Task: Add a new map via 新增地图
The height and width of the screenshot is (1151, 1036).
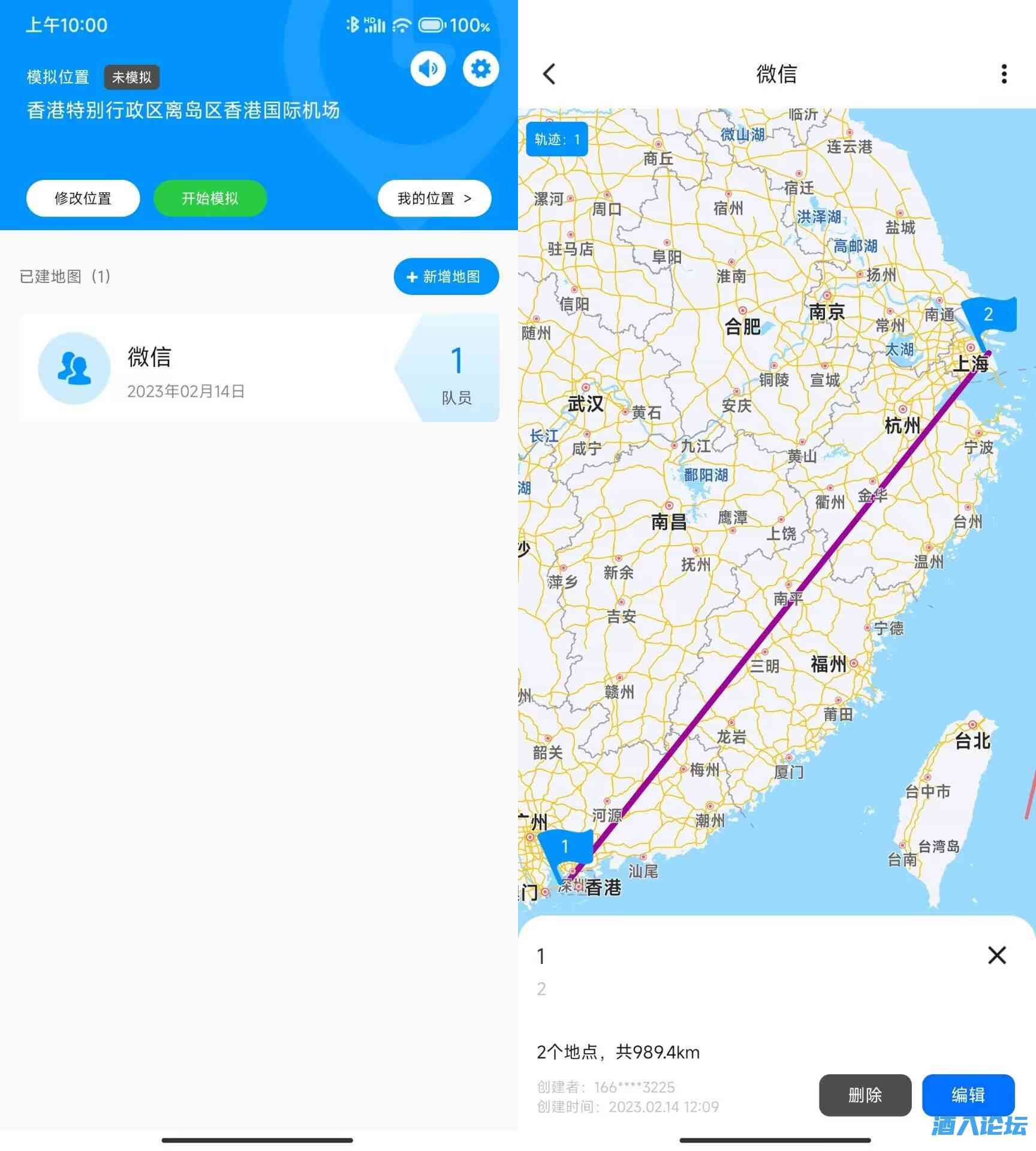Action: tap(445, 276)
